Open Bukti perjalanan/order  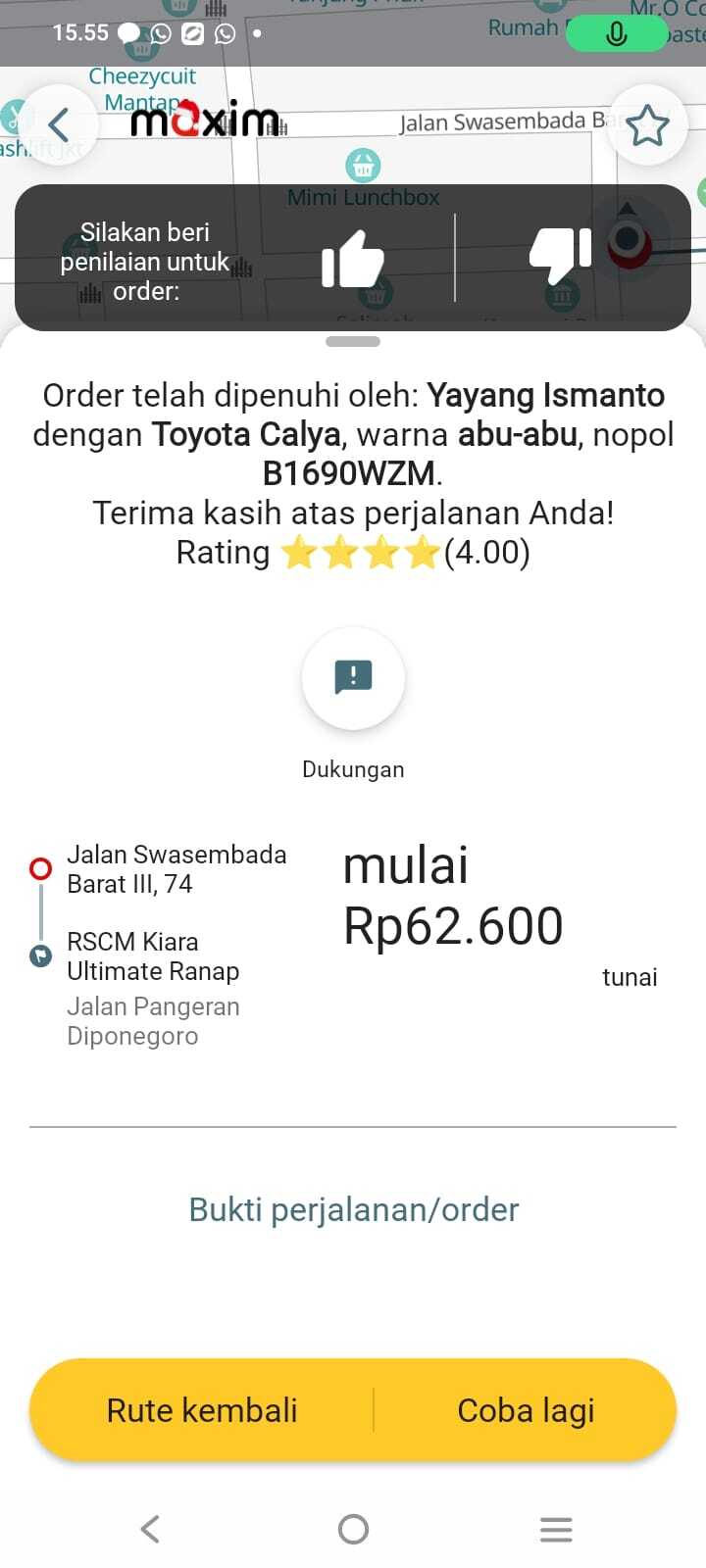(x=353, y=1209)
